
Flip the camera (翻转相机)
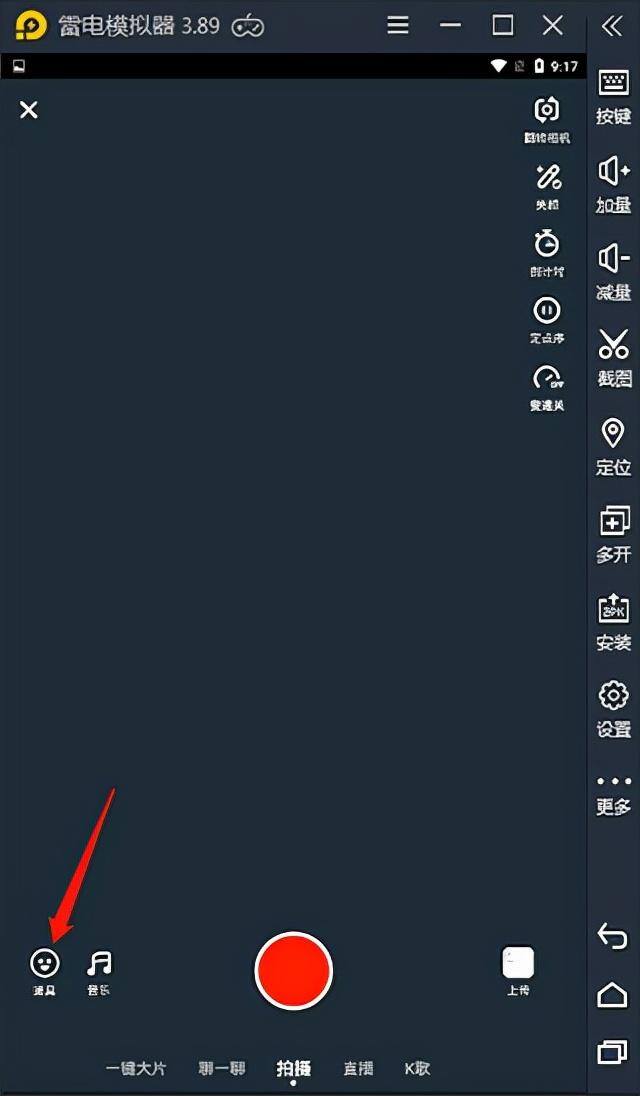coord(547,112)
